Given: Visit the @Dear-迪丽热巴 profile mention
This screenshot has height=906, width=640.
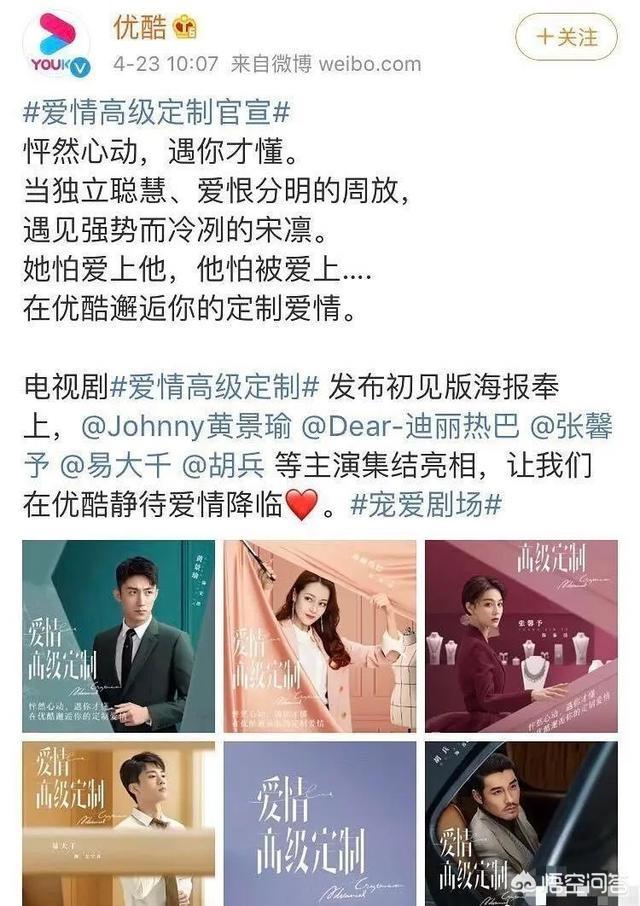Looking at the screenshot, I should pos(410,427).
